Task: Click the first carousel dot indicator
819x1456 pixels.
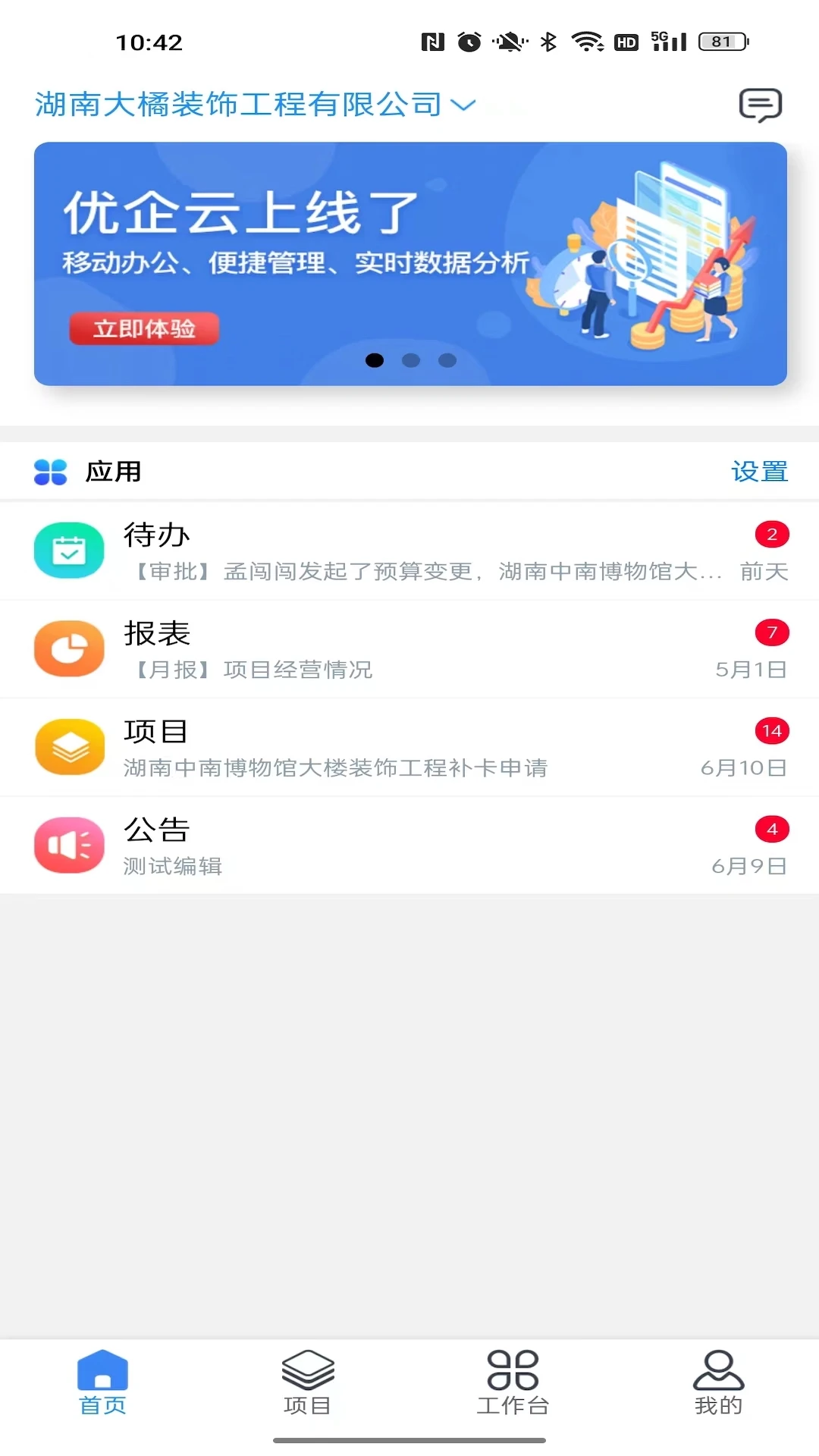Action: 375,361
